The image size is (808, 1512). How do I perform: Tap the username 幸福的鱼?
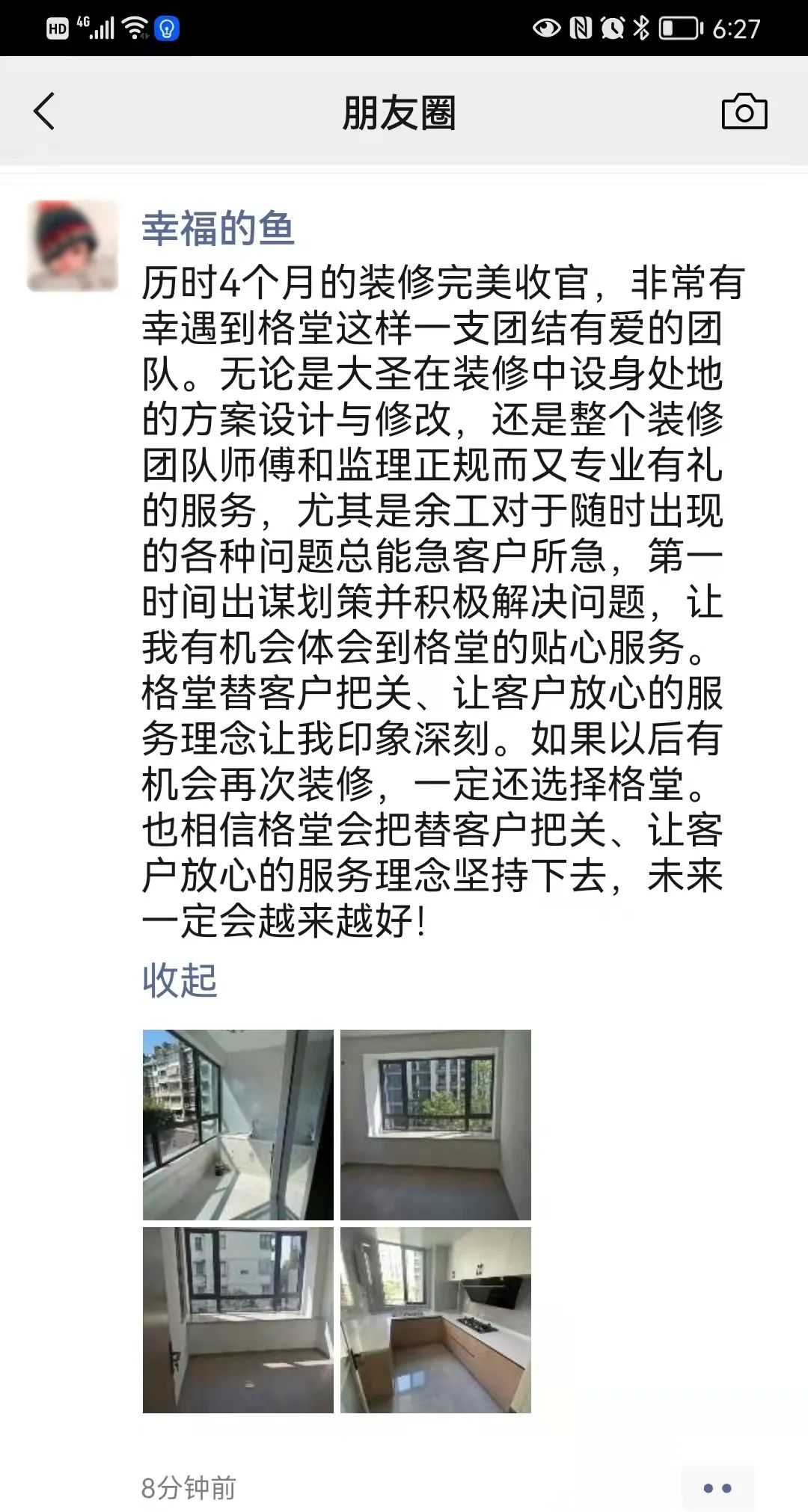[218, 228]
